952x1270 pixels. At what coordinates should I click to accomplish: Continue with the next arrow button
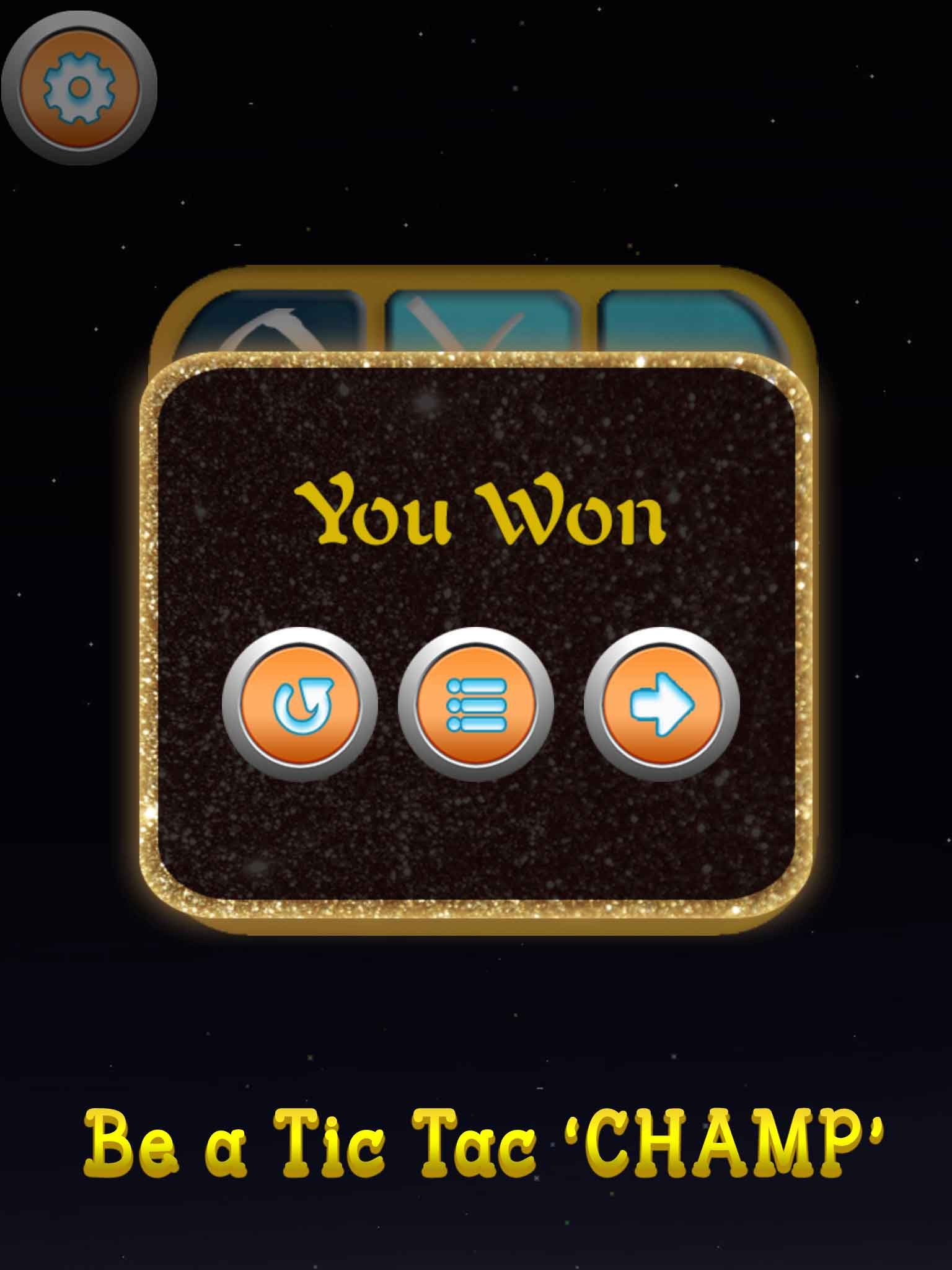pyautogui.click(x=661, y=704)
